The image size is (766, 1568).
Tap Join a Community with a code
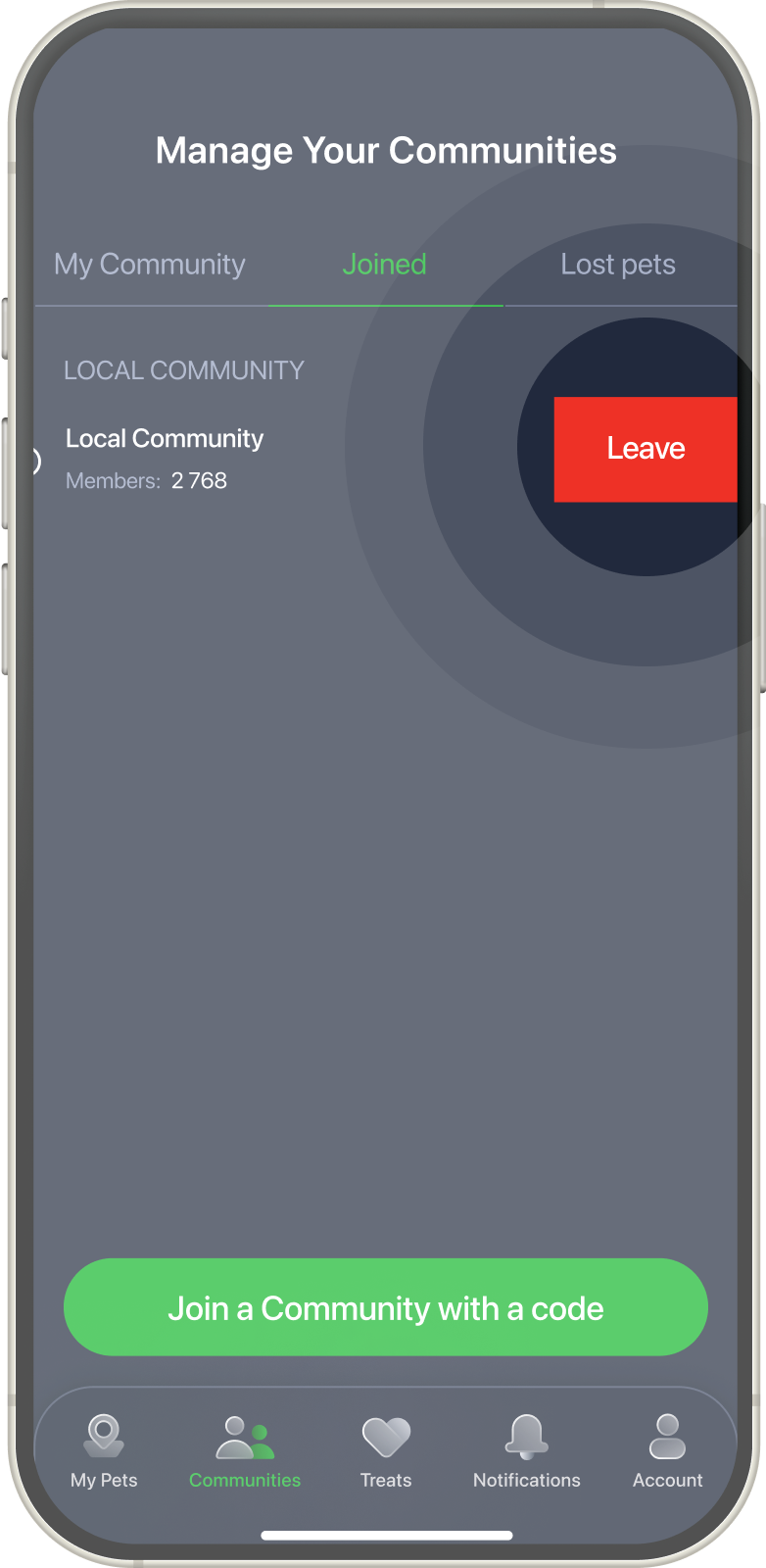tap(386, 1307)
